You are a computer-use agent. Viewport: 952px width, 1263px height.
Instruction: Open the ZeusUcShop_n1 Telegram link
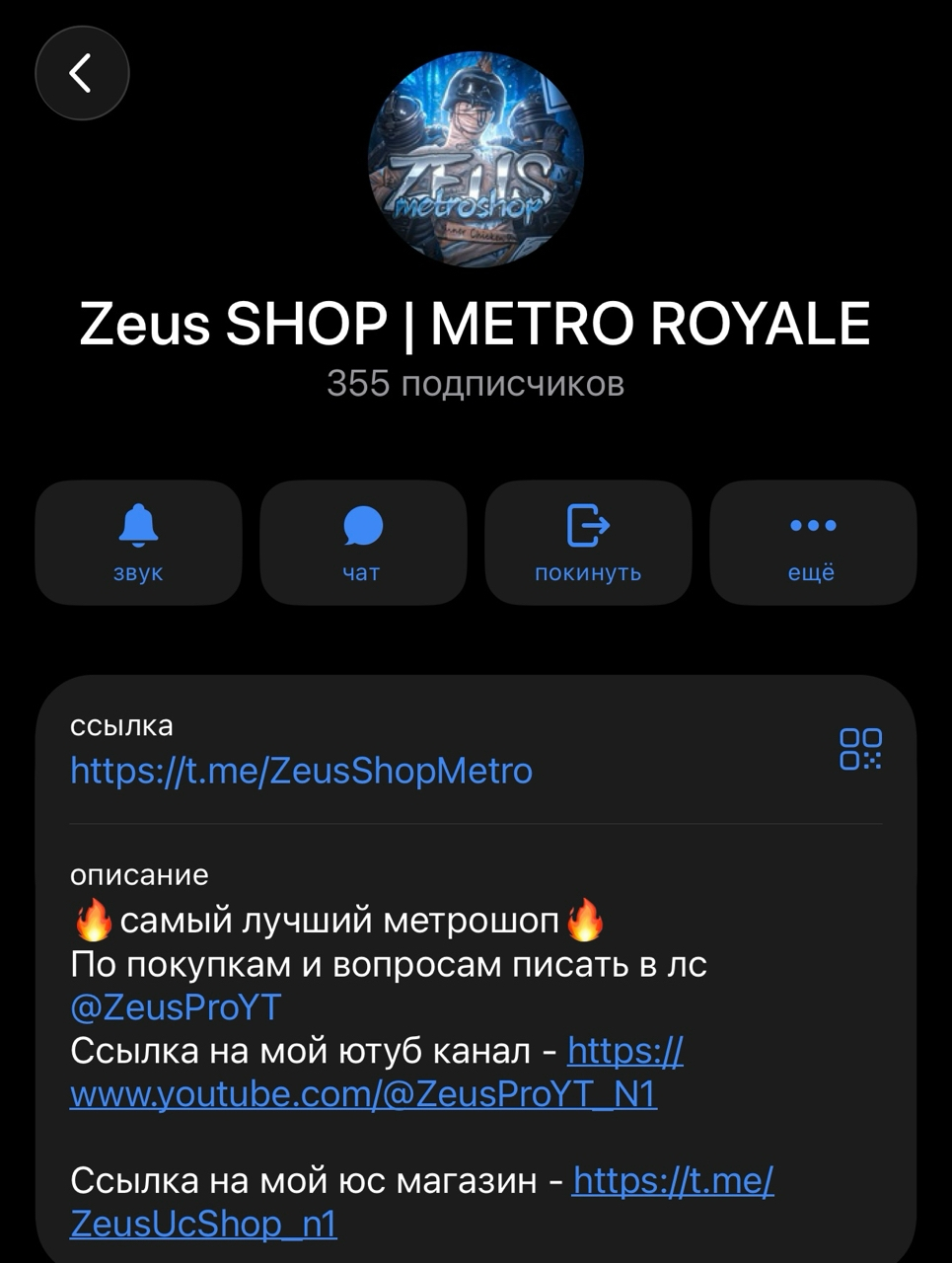(x=204, y=1224)
